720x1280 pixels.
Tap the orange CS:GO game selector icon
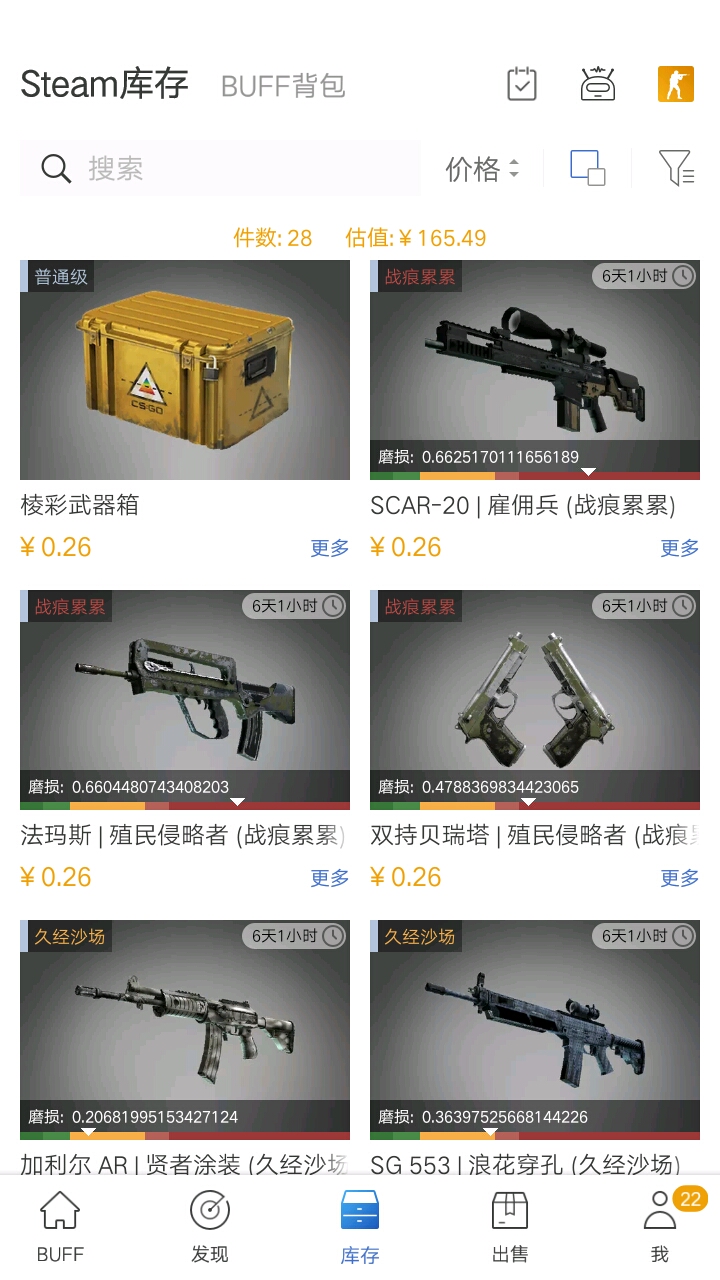675,84
